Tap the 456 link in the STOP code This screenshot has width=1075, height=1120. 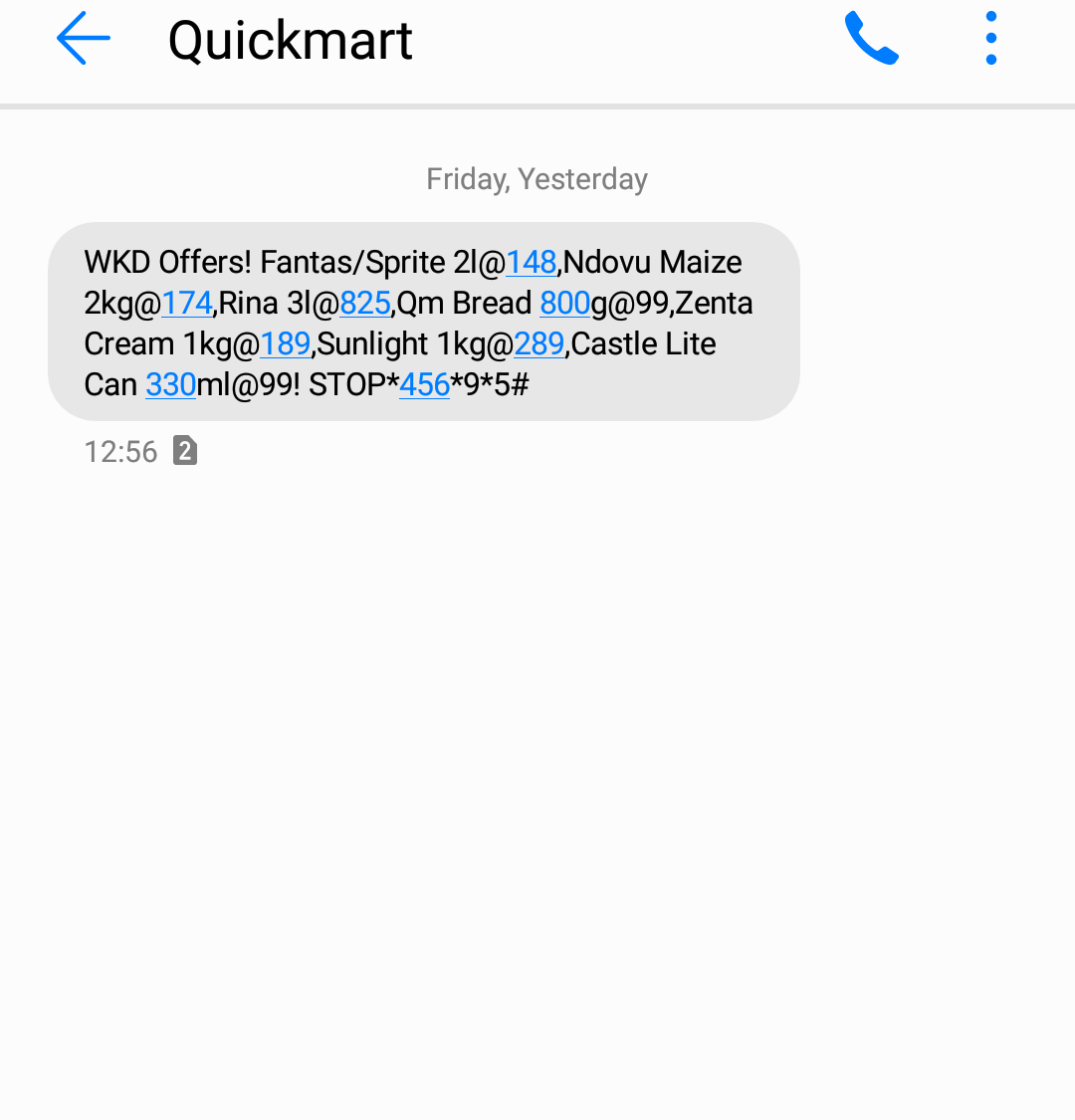coord(425,385)
